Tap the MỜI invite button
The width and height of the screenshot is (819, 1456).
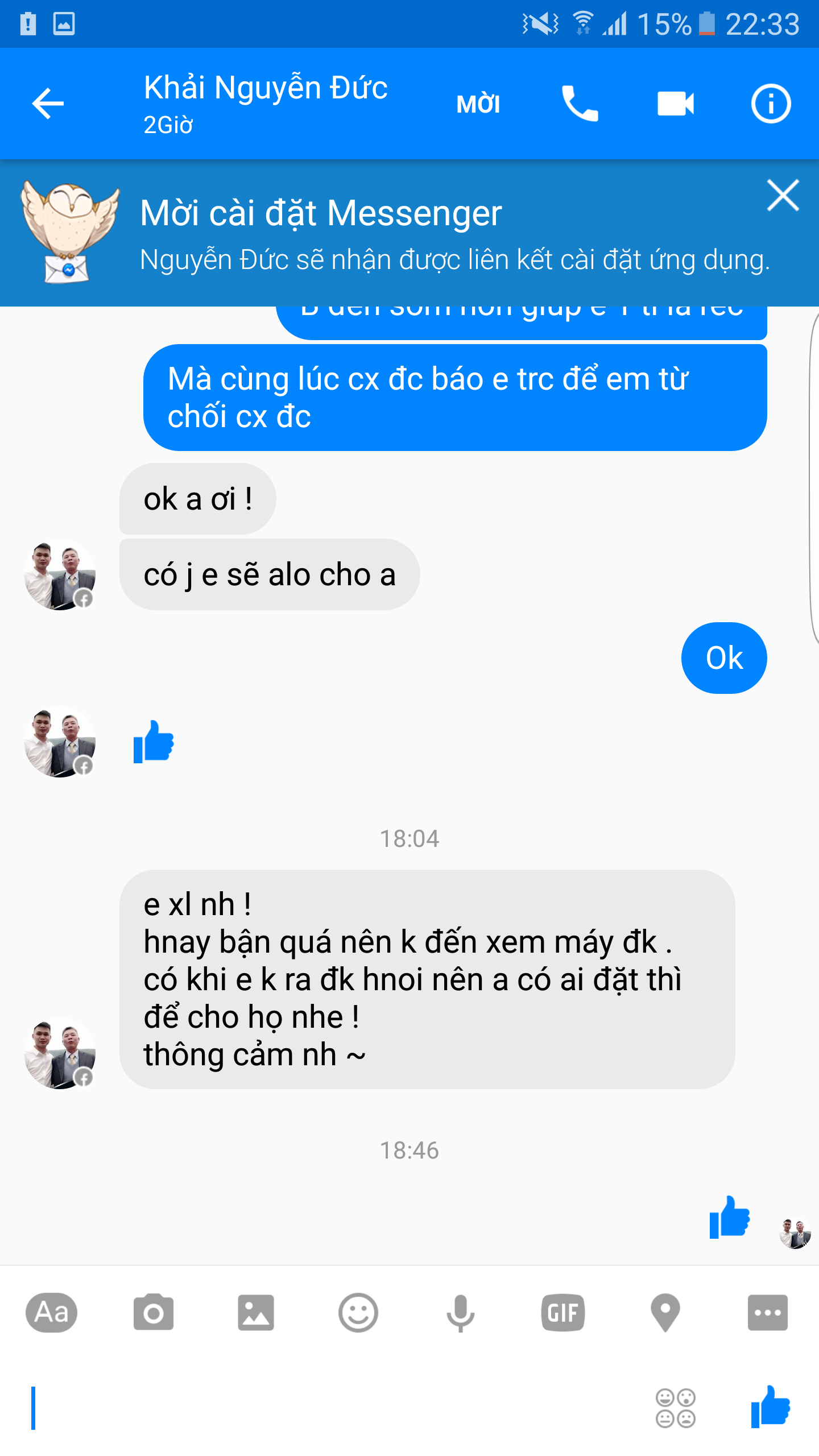point(478,104)
